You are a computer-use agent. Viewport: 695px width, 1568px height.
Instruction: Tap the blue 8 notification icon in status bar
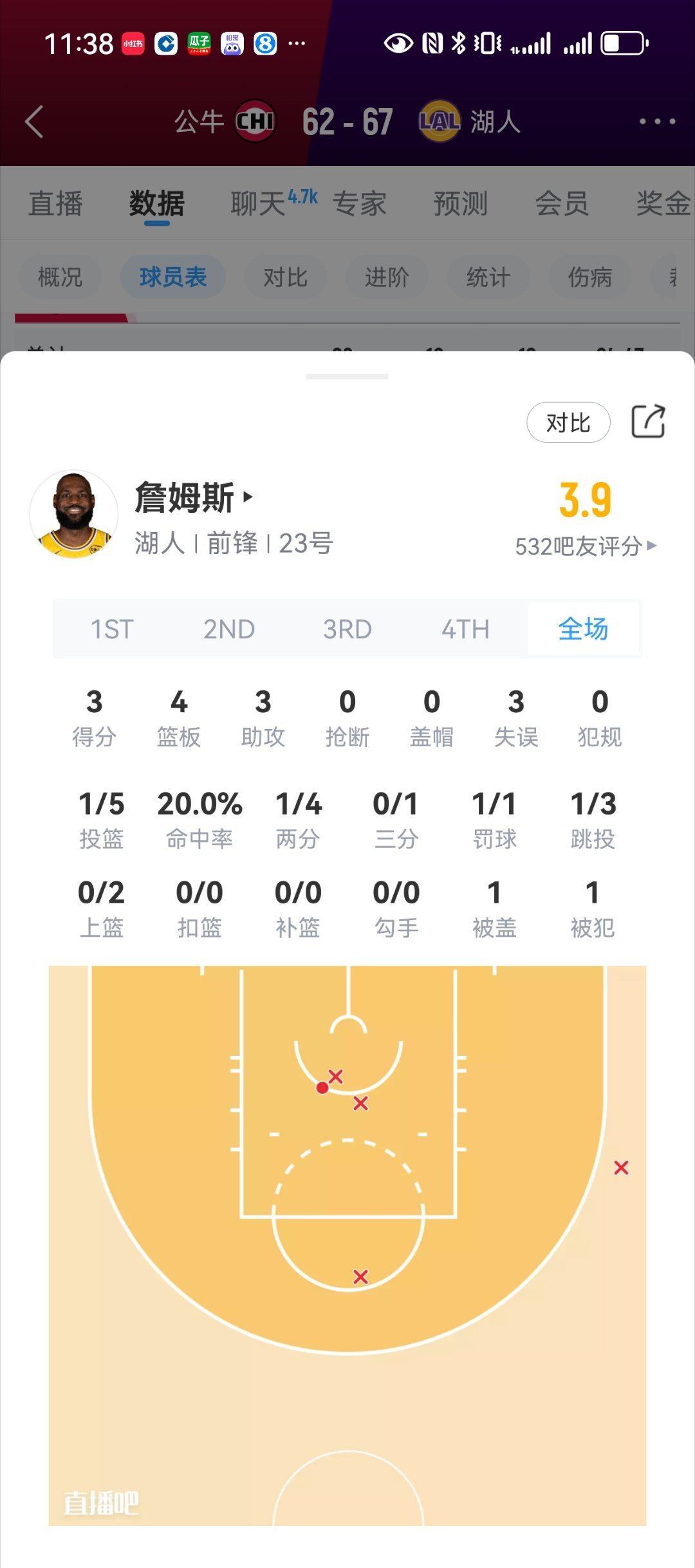click(x=265, y=44)
